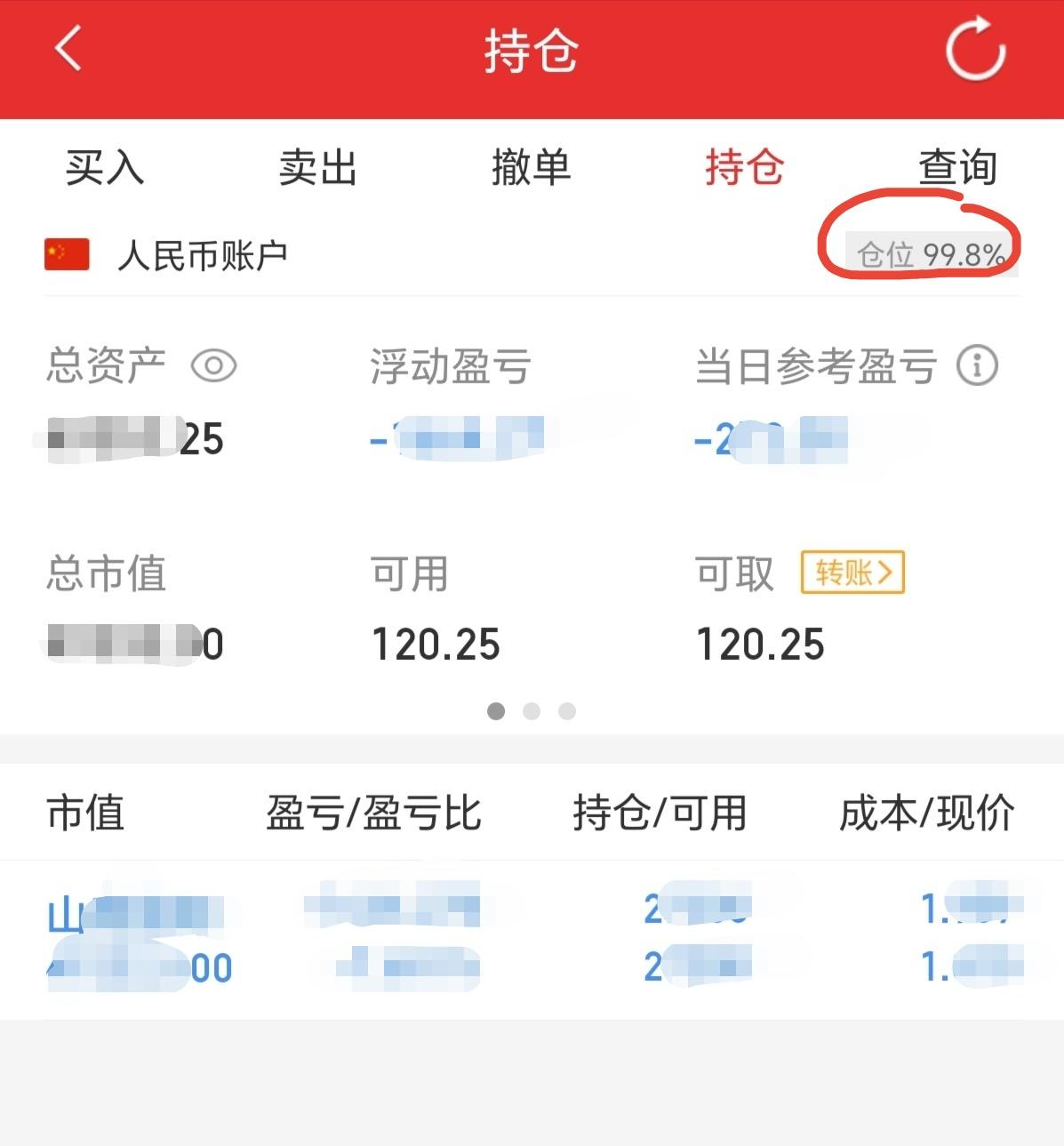The image size is (1064, 1146).
Task: Select the third carousel dot
Action: [567, 711]
